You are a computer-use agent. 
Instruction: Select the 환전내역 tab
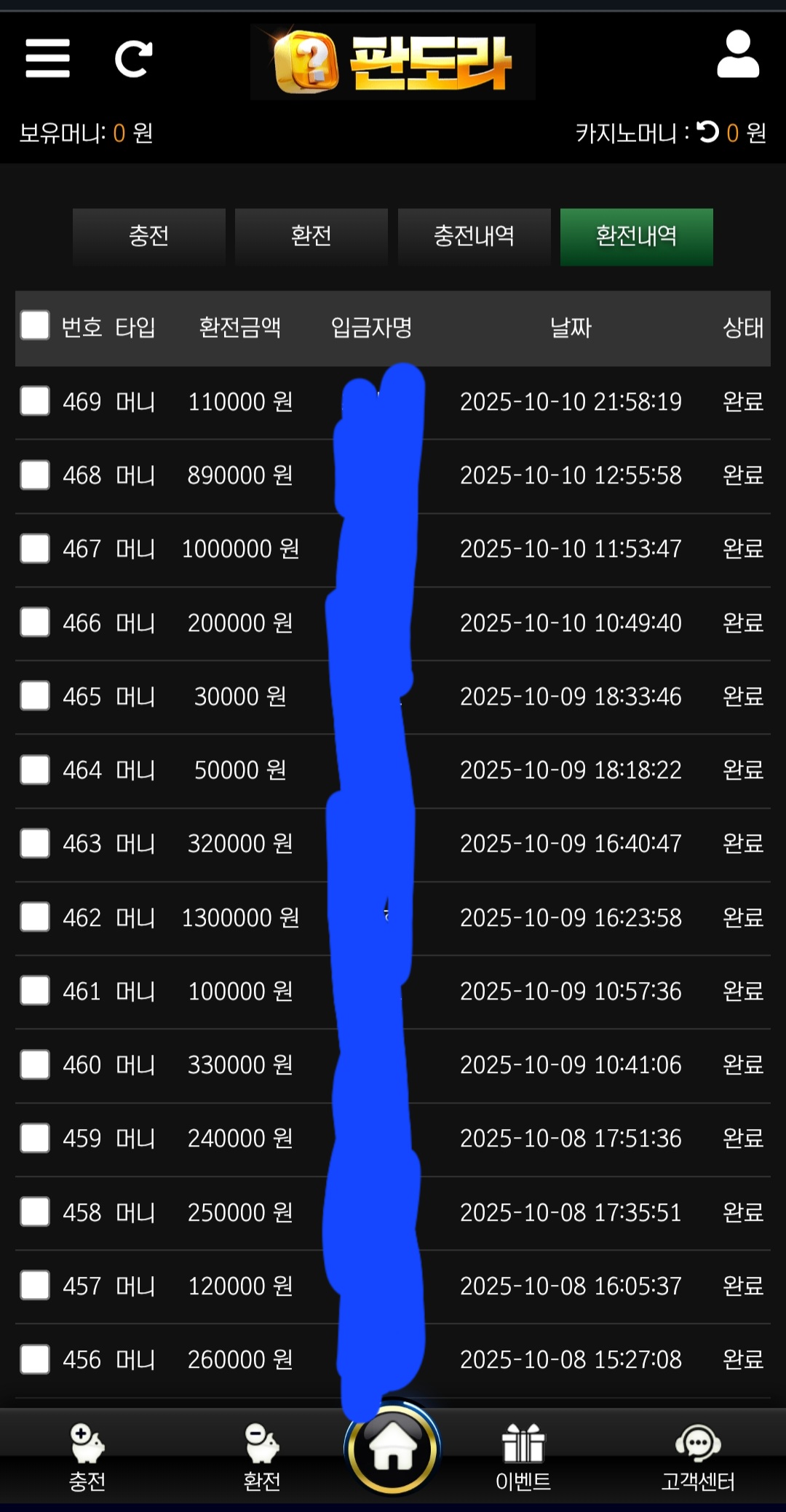(x=636, y=236)
